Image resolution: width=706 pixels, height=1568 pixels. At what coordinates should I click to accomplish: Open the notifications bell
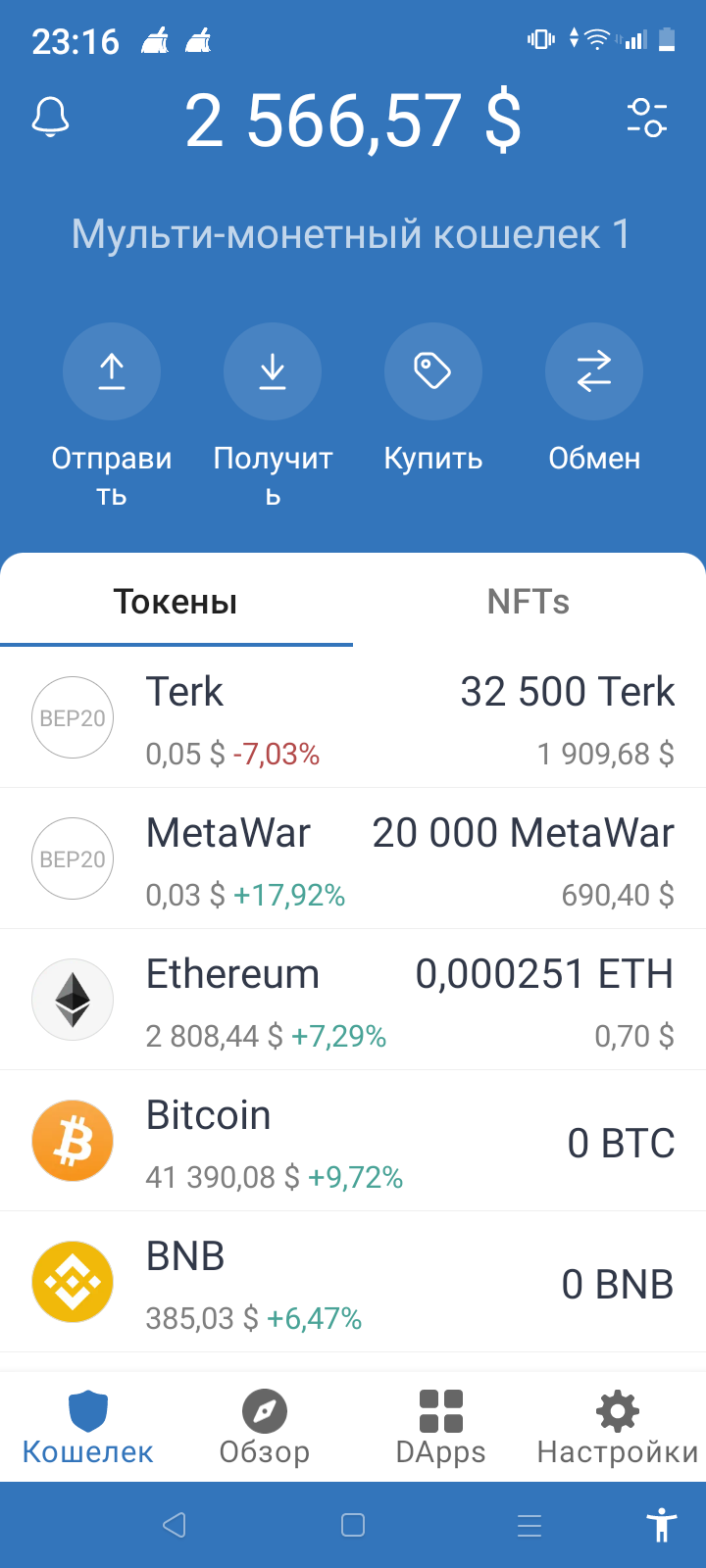(x=51, y=118)
